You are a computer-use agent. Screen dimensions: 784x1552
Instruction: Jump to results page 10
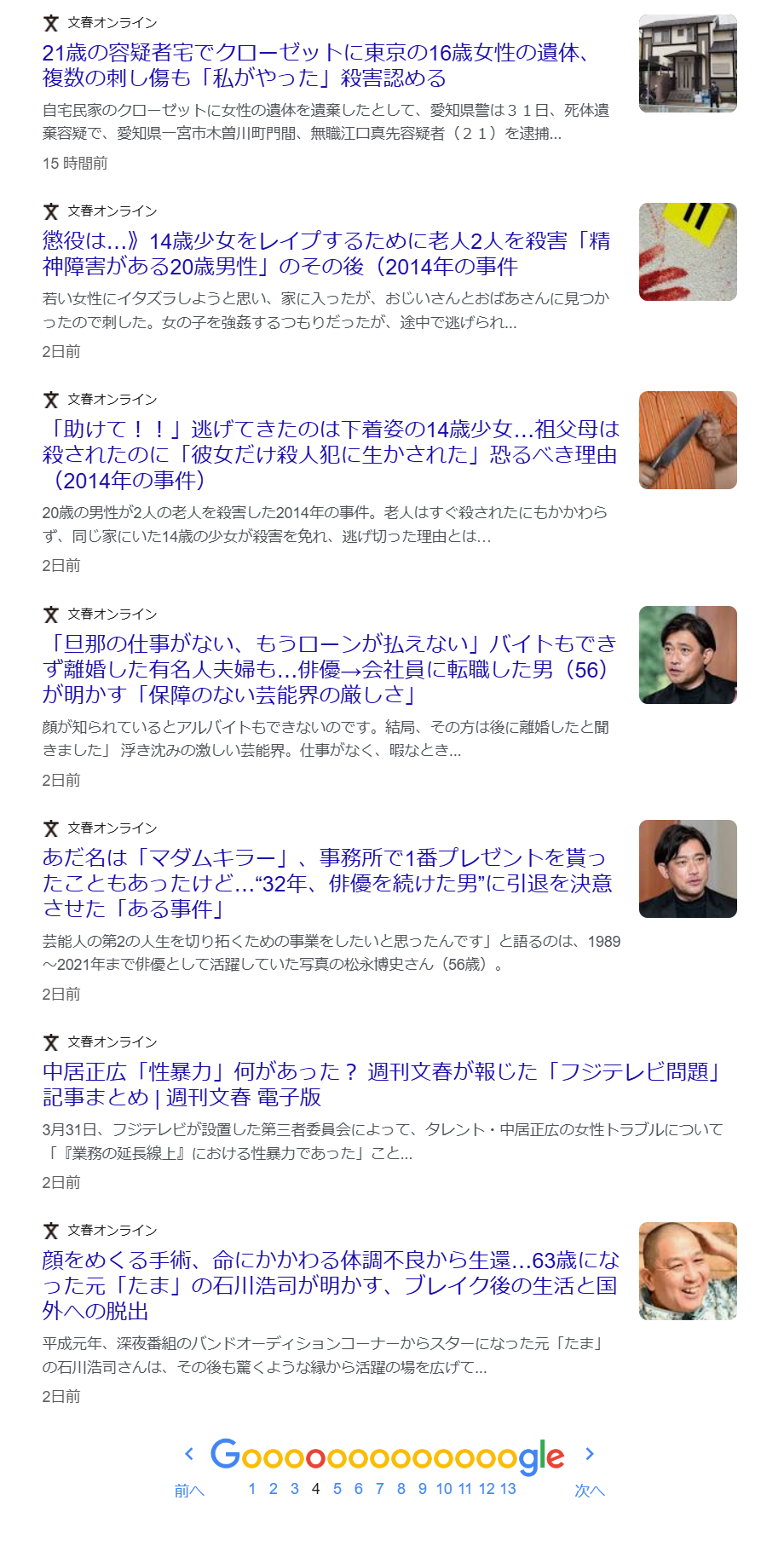coord(444,1489)
